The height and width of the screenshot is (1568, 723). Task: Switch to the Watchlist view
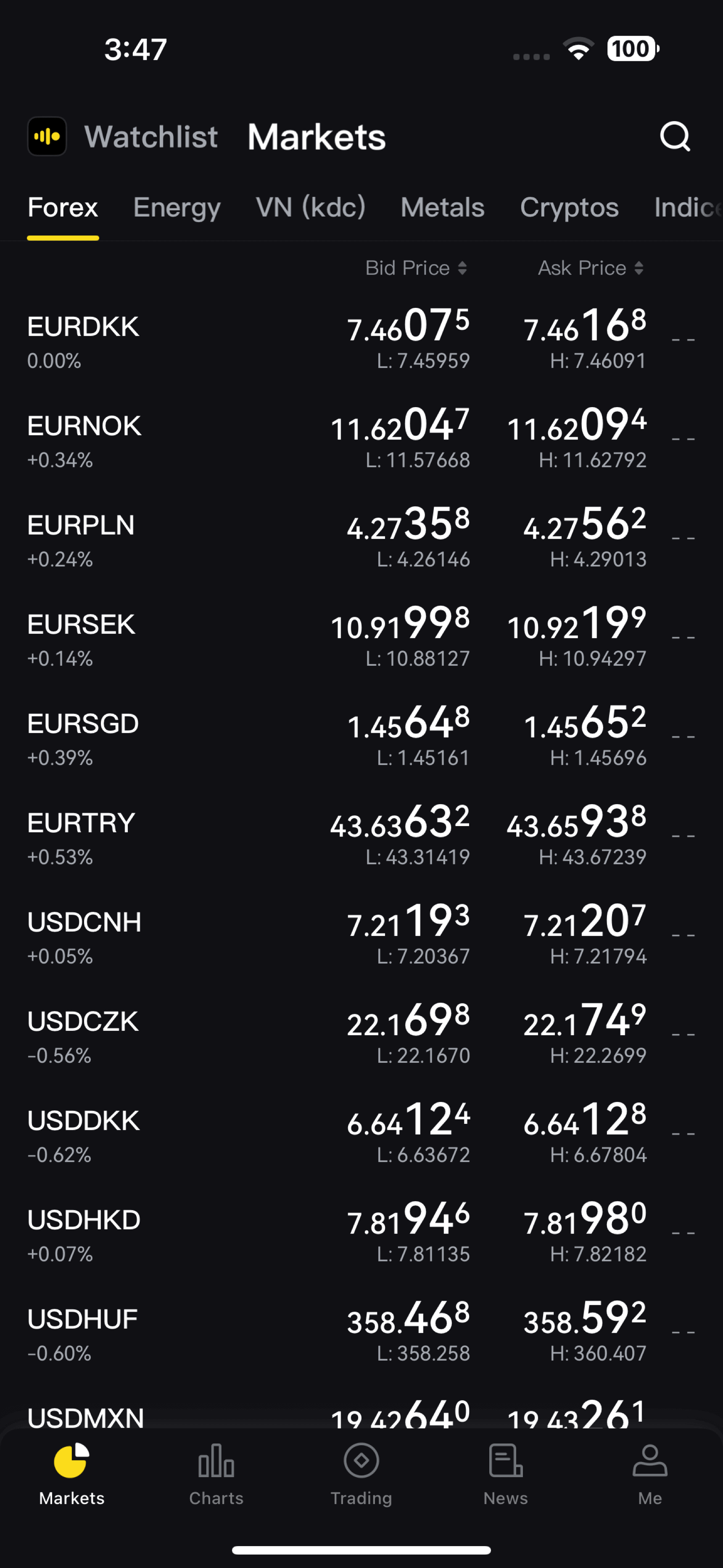(x=151, y=136)
